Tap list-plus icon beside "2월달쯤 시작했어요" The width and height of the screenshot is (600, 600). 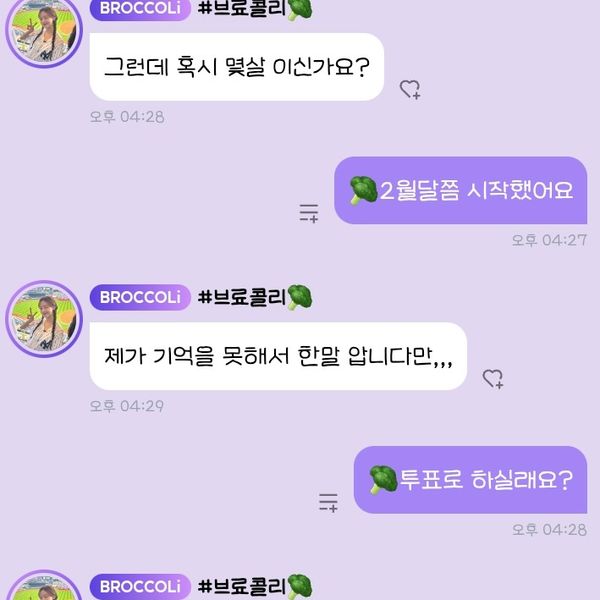(x=309, y=213)
